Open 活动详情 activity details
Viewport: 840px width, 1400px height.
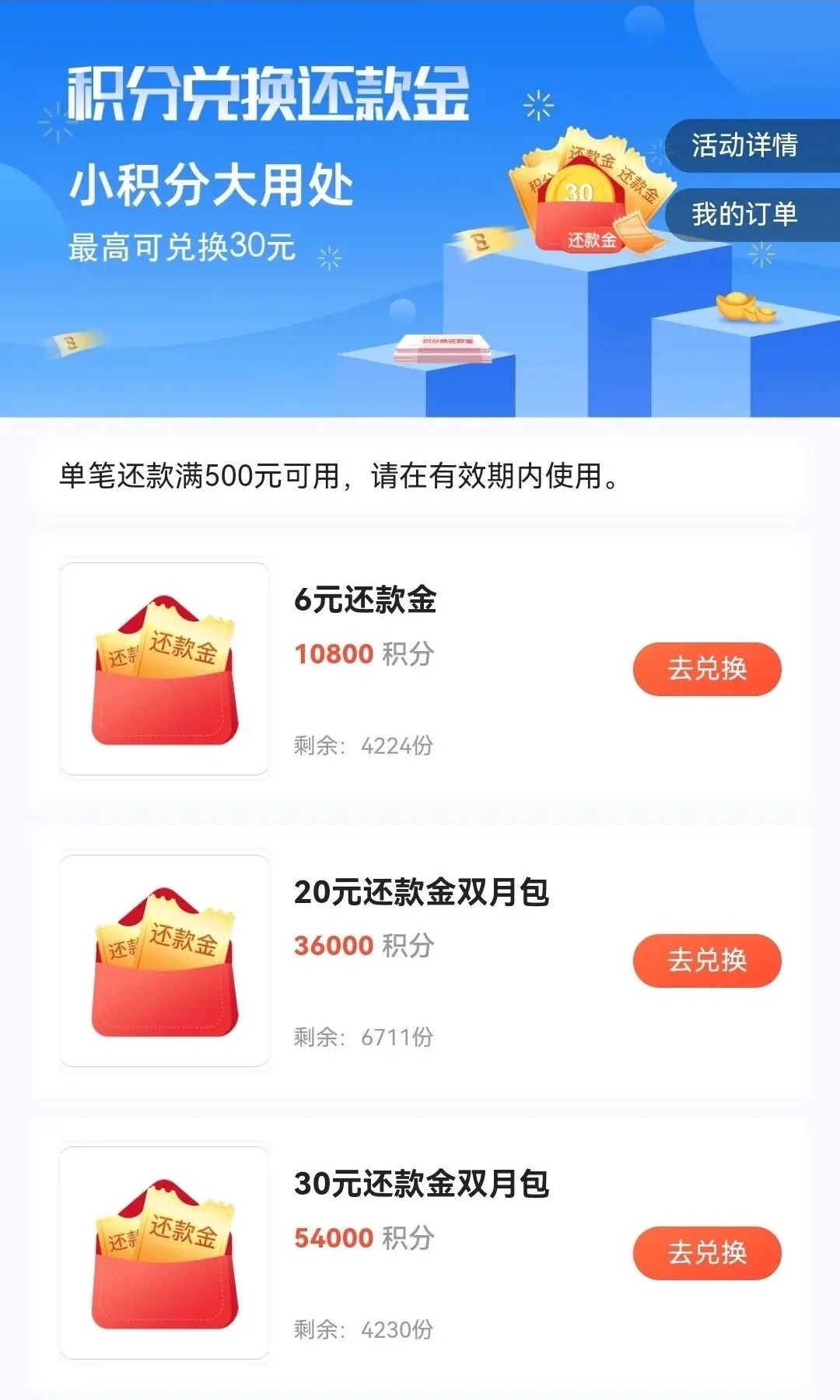pyautogui.click(x=744, y=145)
